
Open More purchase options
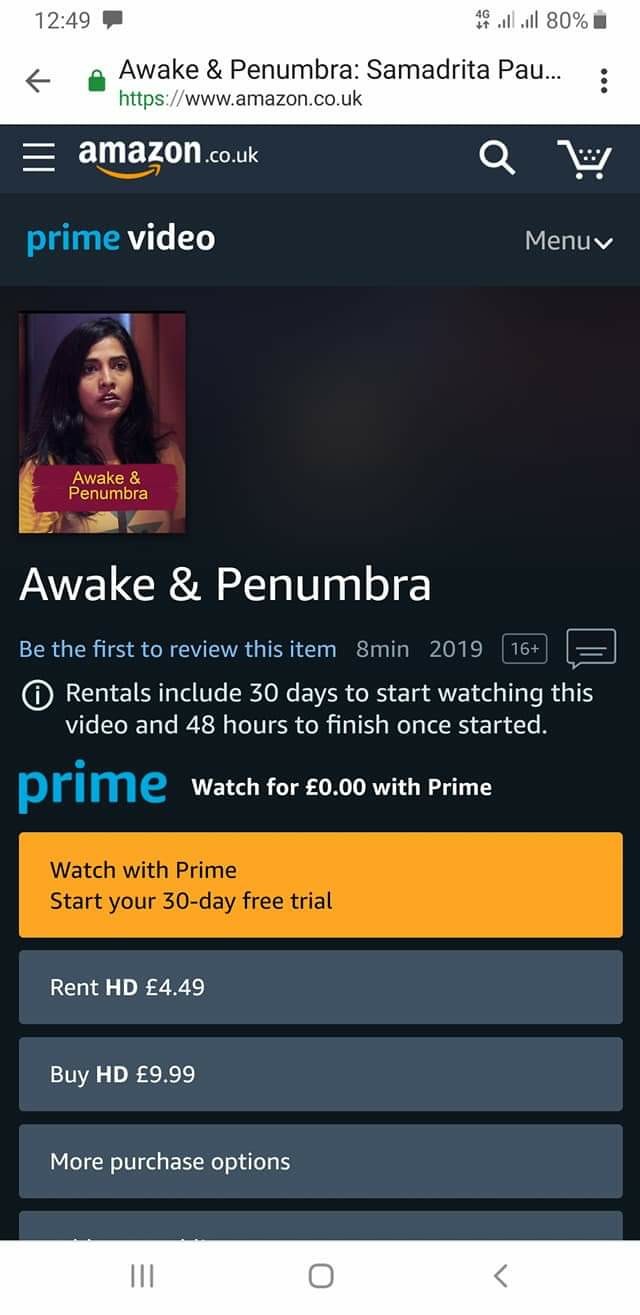tap(320, 1161)
